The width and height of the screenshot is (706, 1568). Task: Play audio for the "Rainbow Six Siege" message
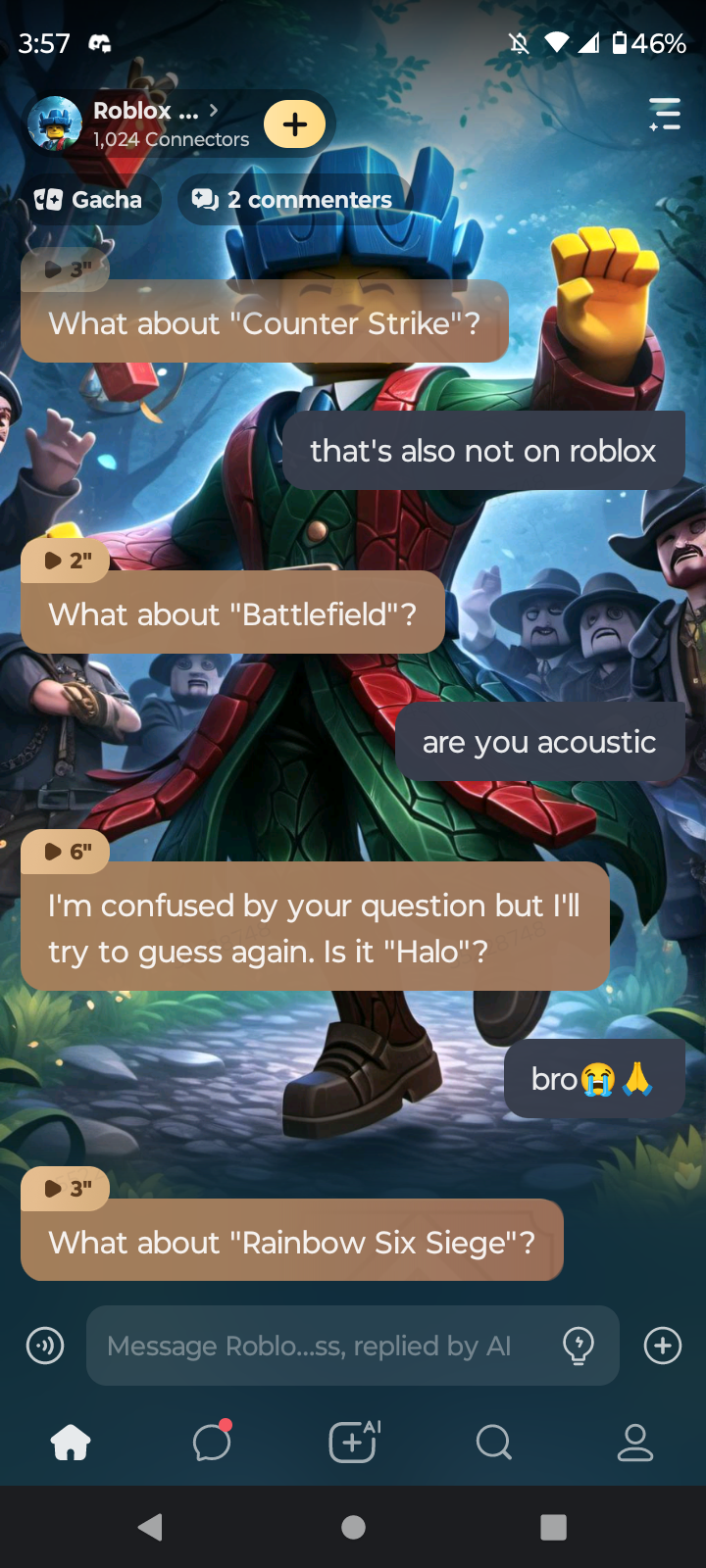click(x=66, y=1189)
